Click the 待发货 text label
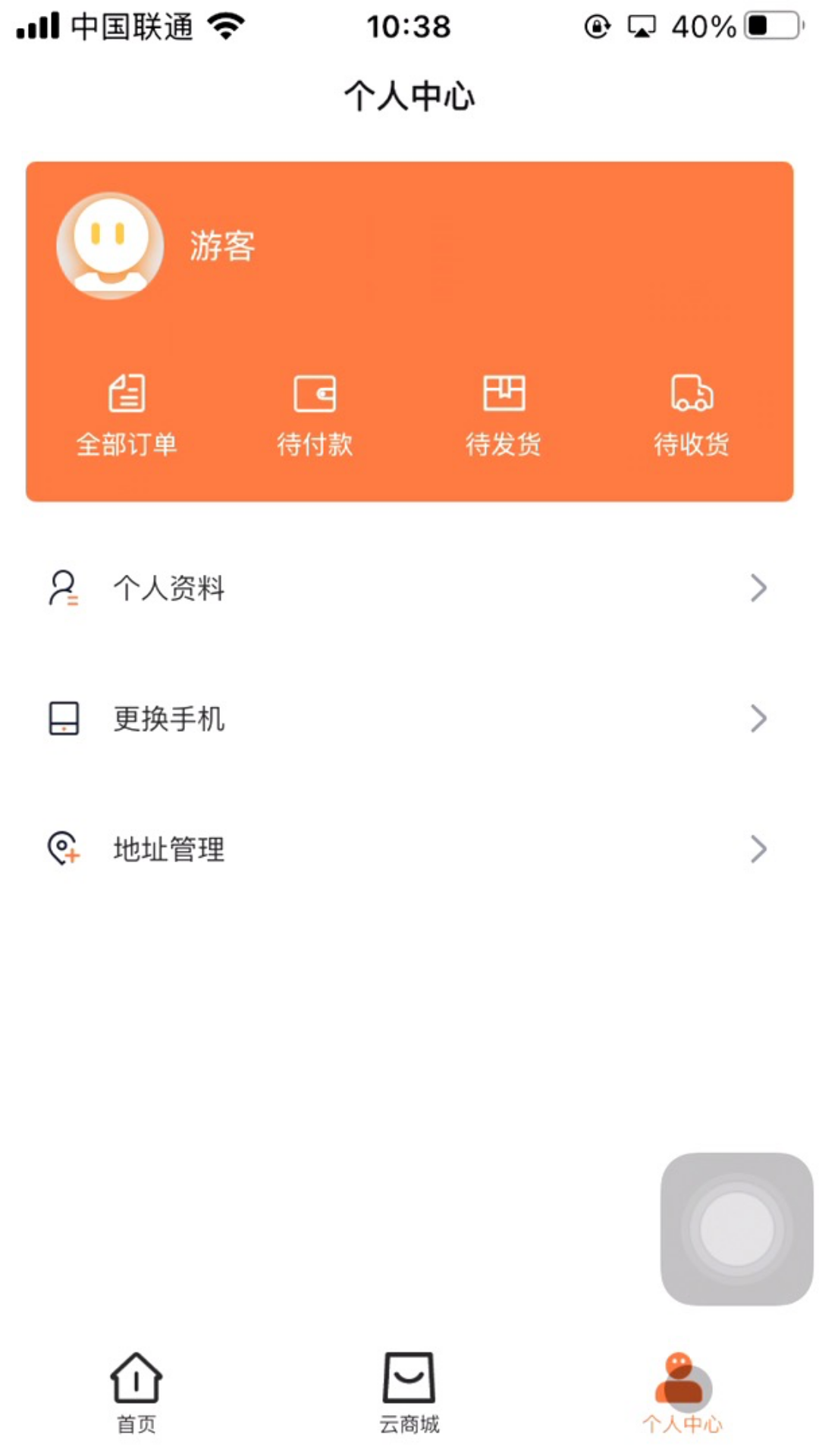This screenshot has width=819, height=1456. tap(504, 445)
